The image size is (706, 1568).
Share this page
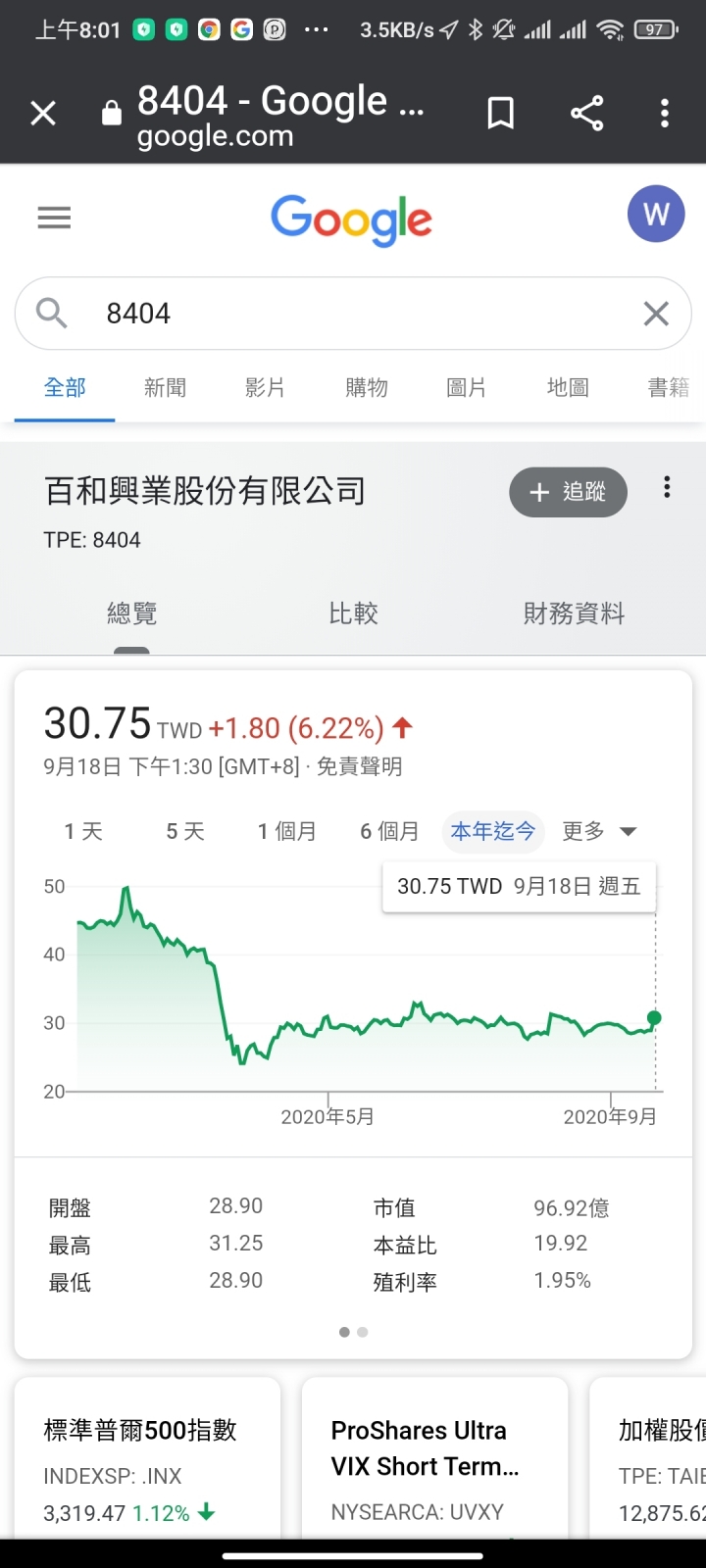coord(586,114)
